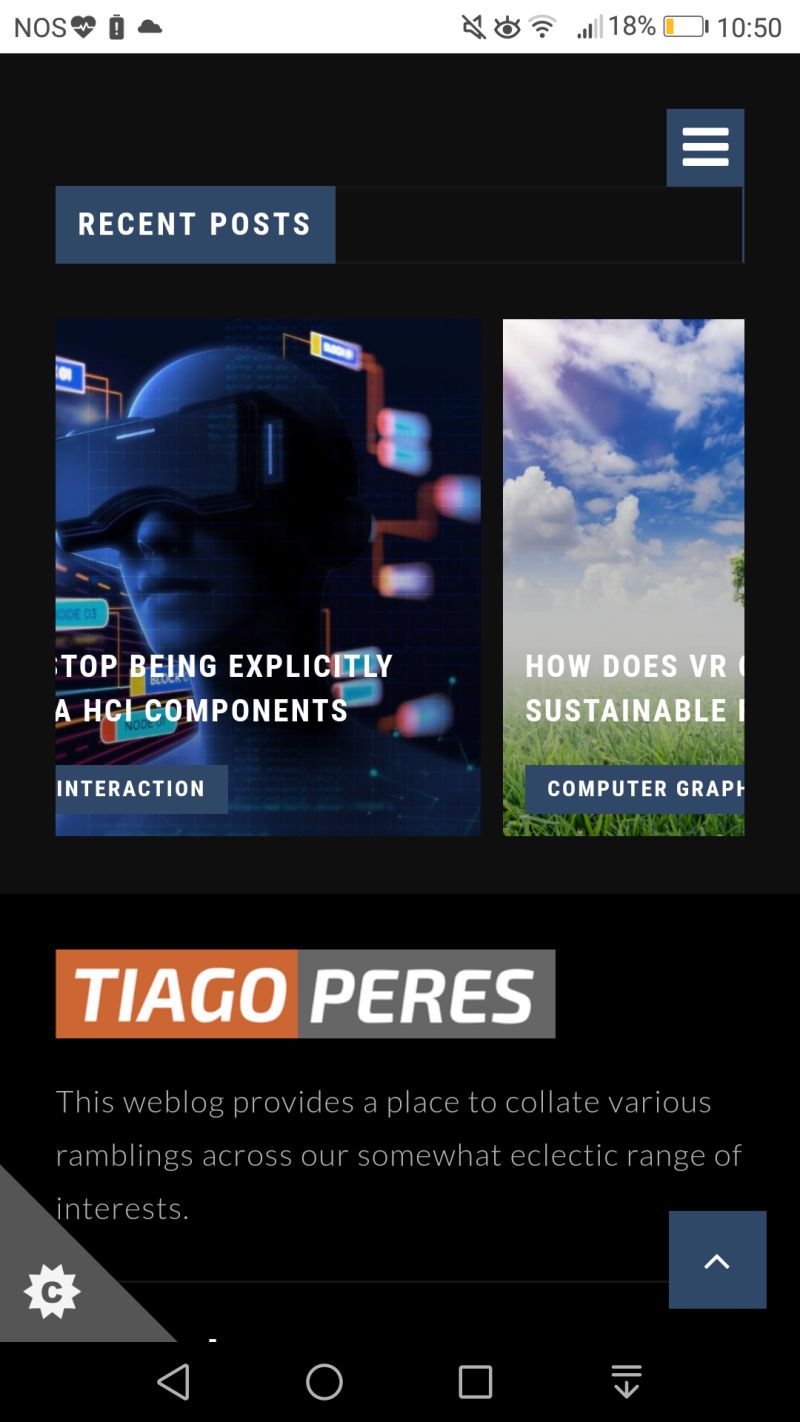Go back using the system back button
The image size is (800, 1422).
click(x=174, y=1382)
